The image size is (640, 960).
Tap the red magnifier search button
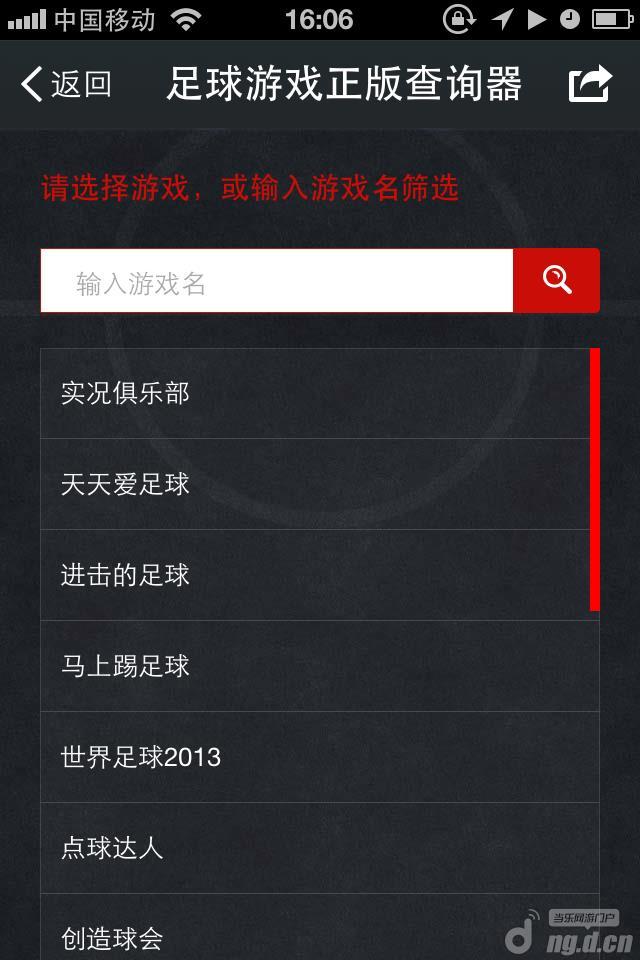tap(557, 281)
